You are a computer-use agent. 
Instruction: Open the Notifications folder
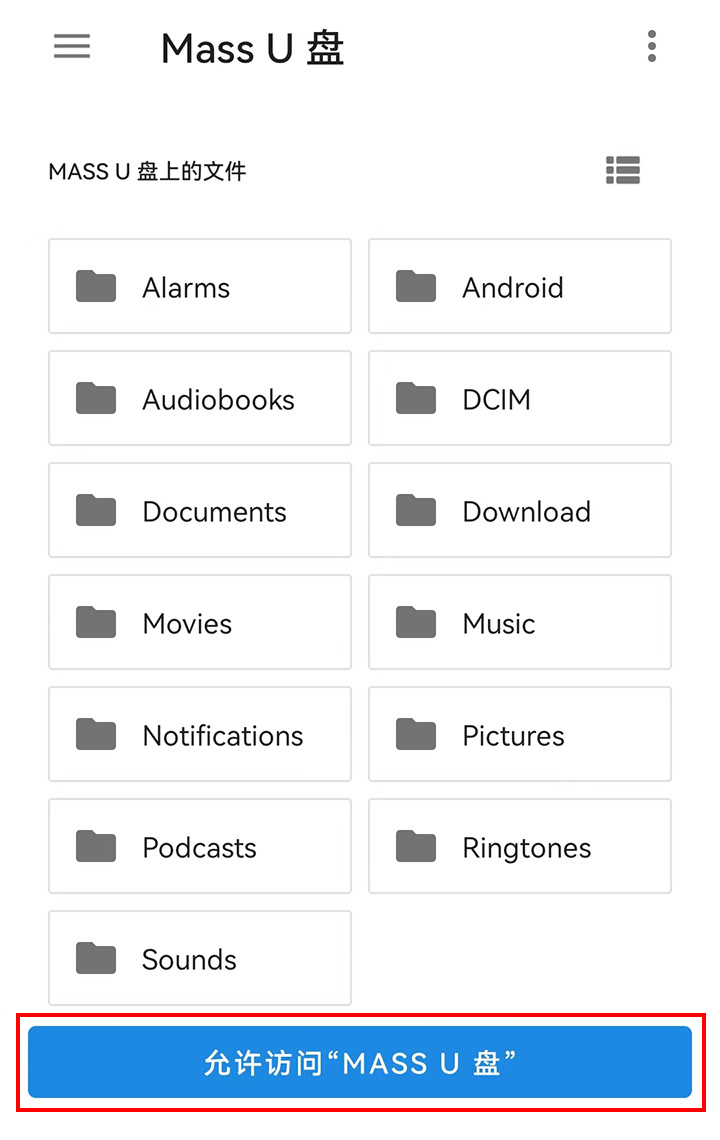200,735
